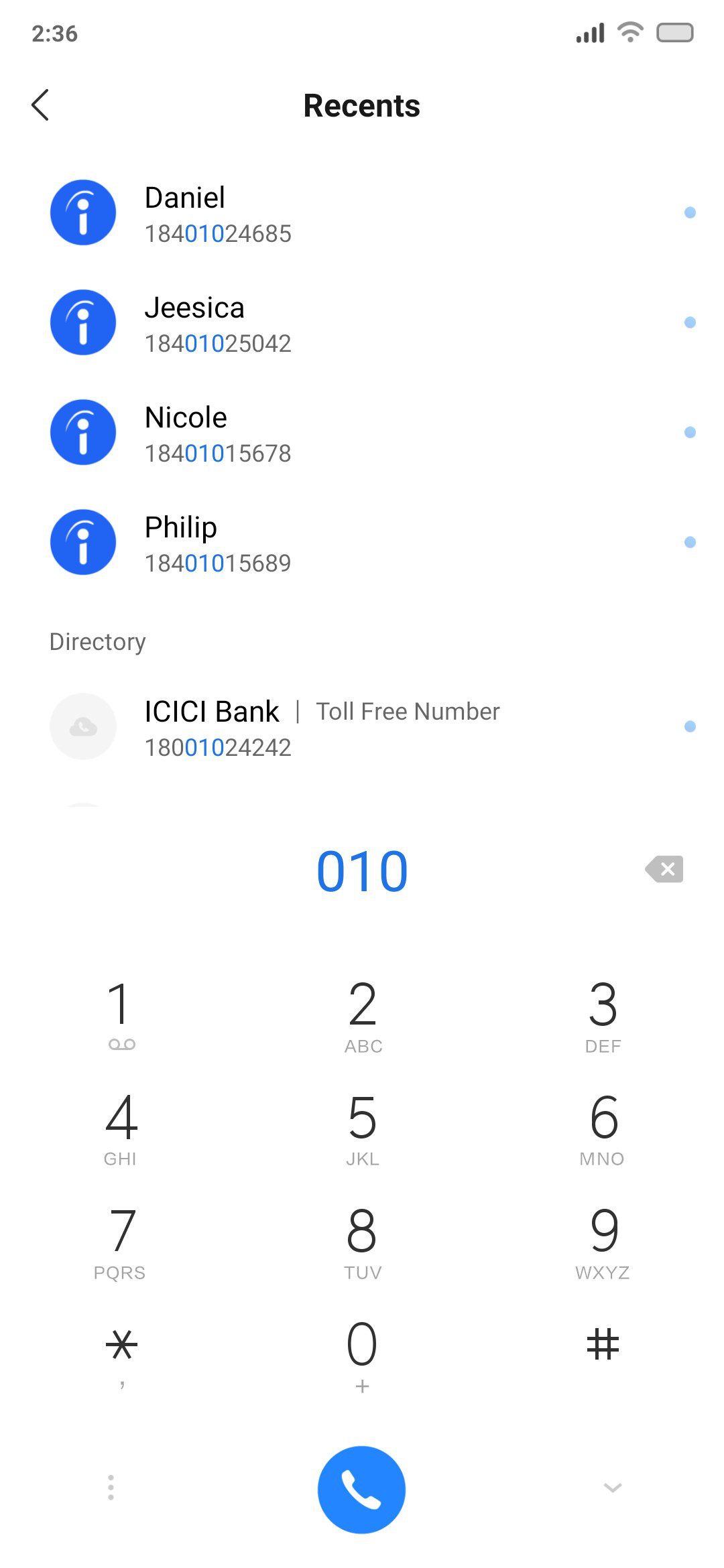Go back using the top arrow
724x1568 pixels.
coord(40,105)
